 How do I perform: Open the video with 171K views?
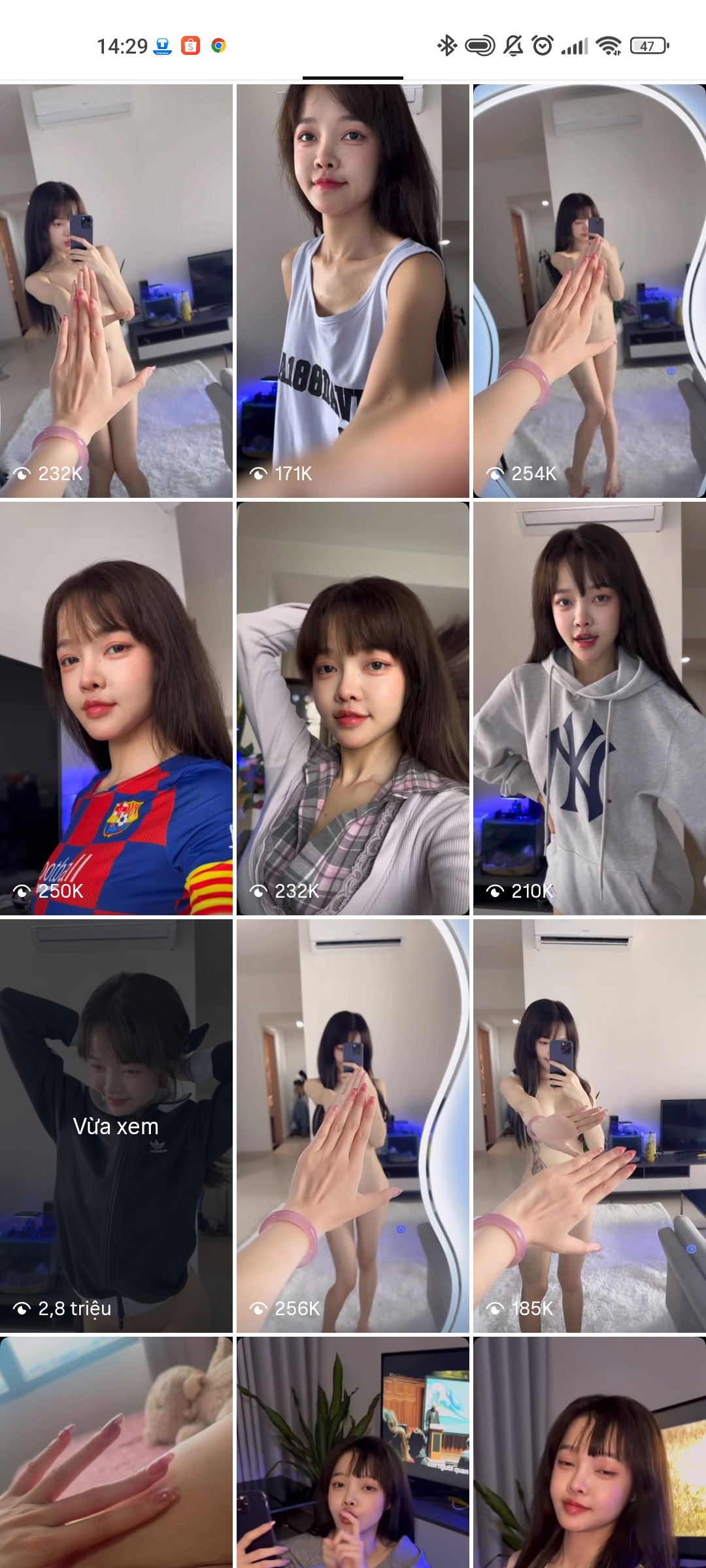click(x=353, y=291)
